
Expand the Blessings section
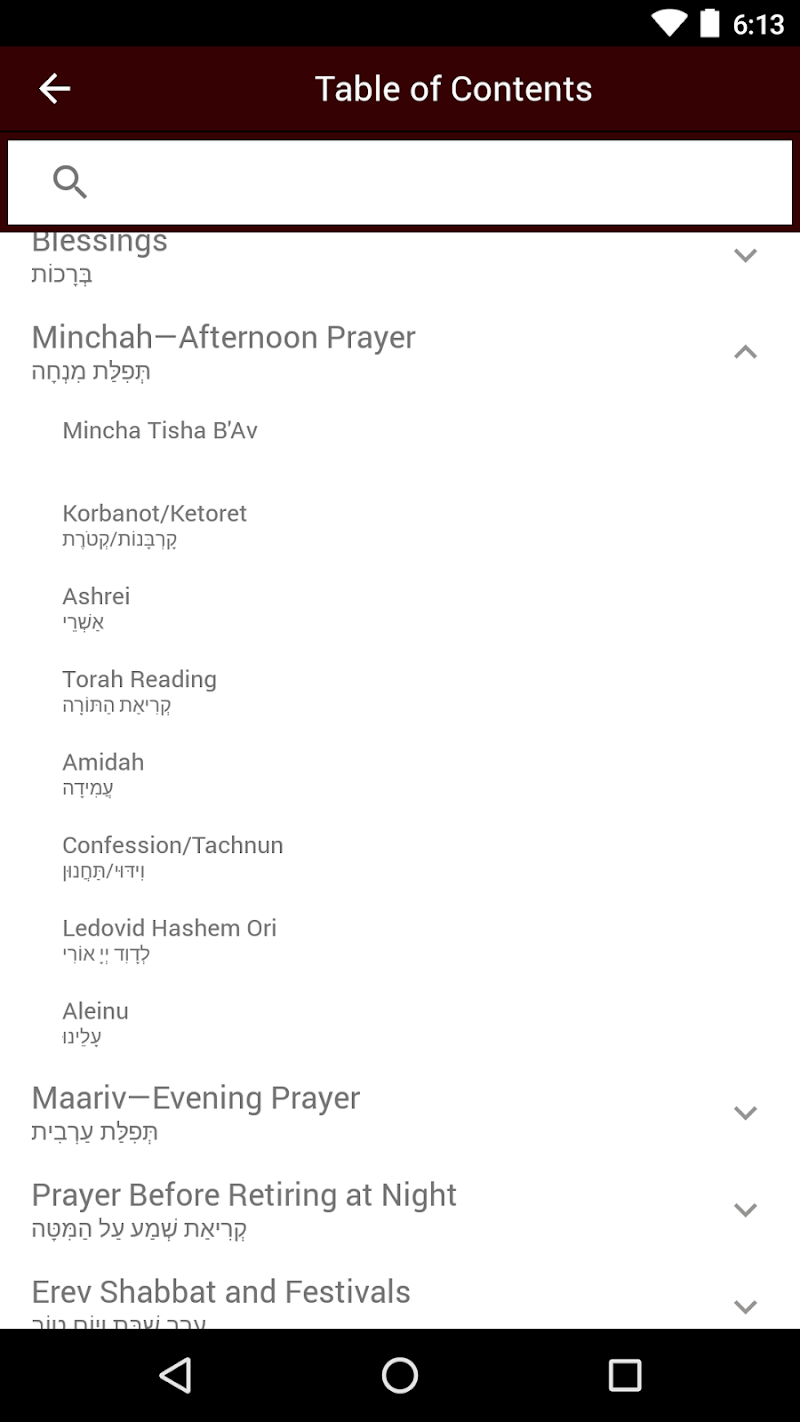point(744,256)
